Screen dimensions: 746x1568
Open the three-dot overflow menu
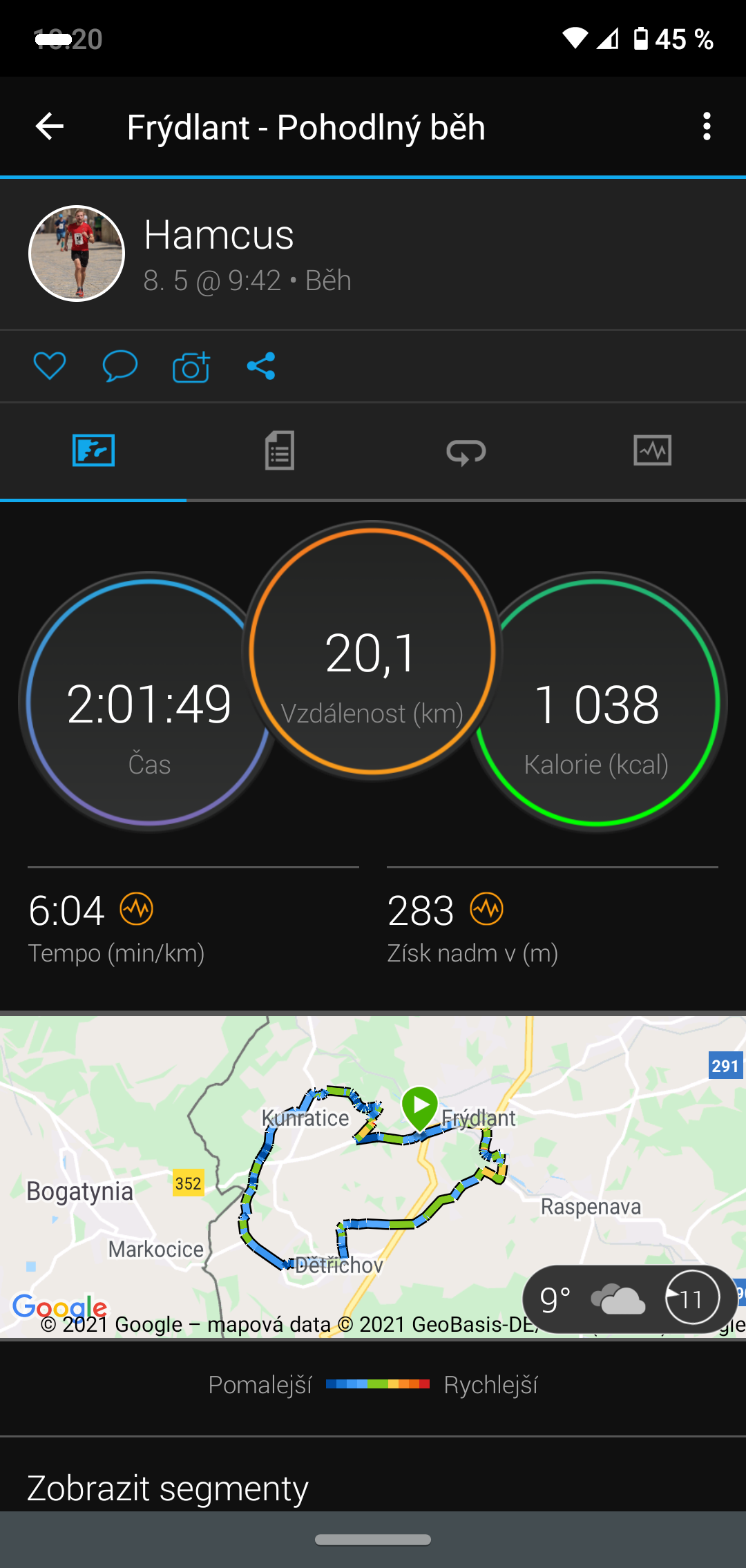tap(706, 126)
